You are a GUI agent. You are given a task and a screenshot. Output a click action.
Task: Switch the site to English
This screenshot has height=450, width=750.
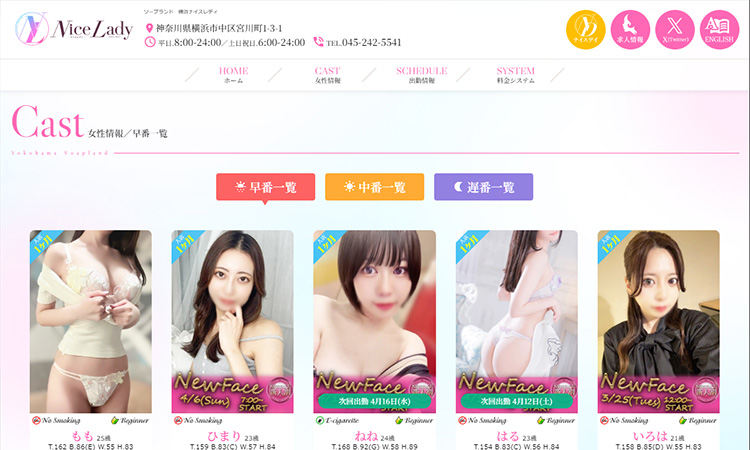(720, 29)
